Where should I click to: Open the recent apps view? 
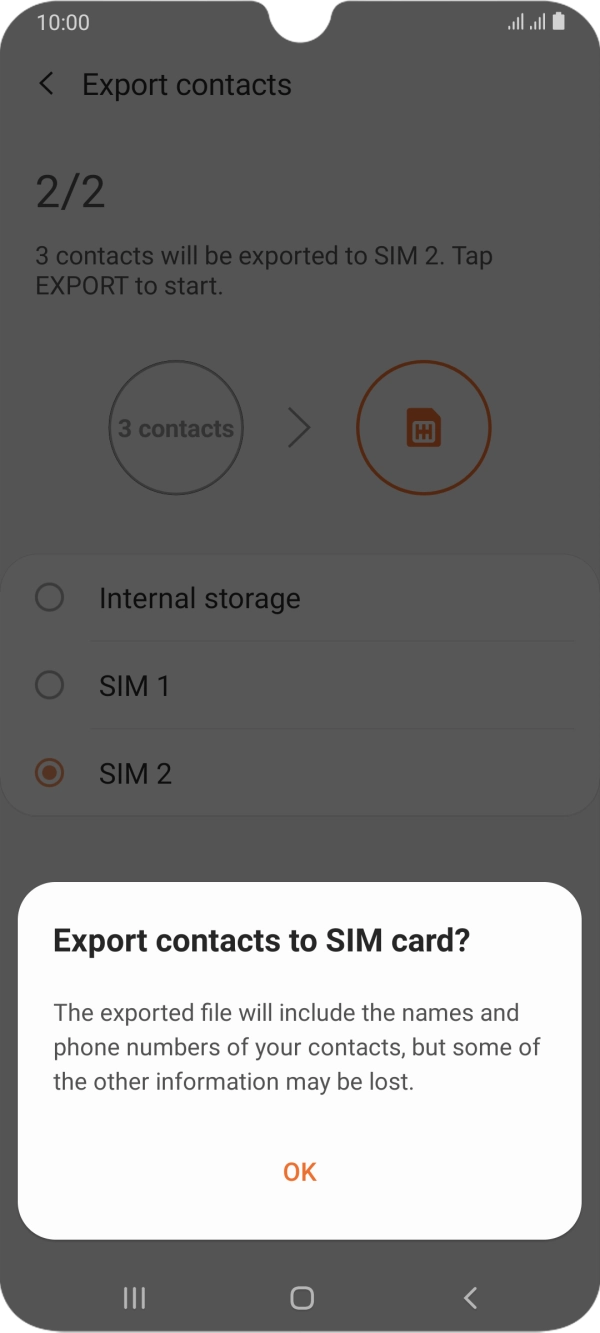point(134,1298)
